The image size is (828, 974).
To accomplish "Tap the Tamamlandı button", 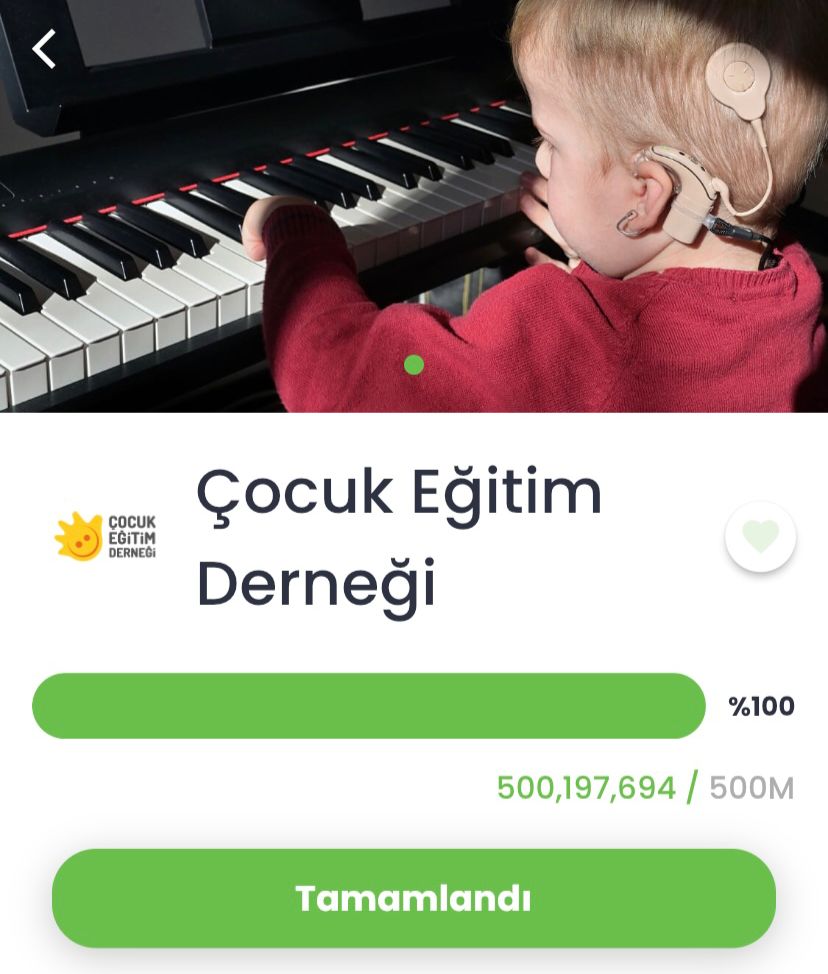I will 413,898.
